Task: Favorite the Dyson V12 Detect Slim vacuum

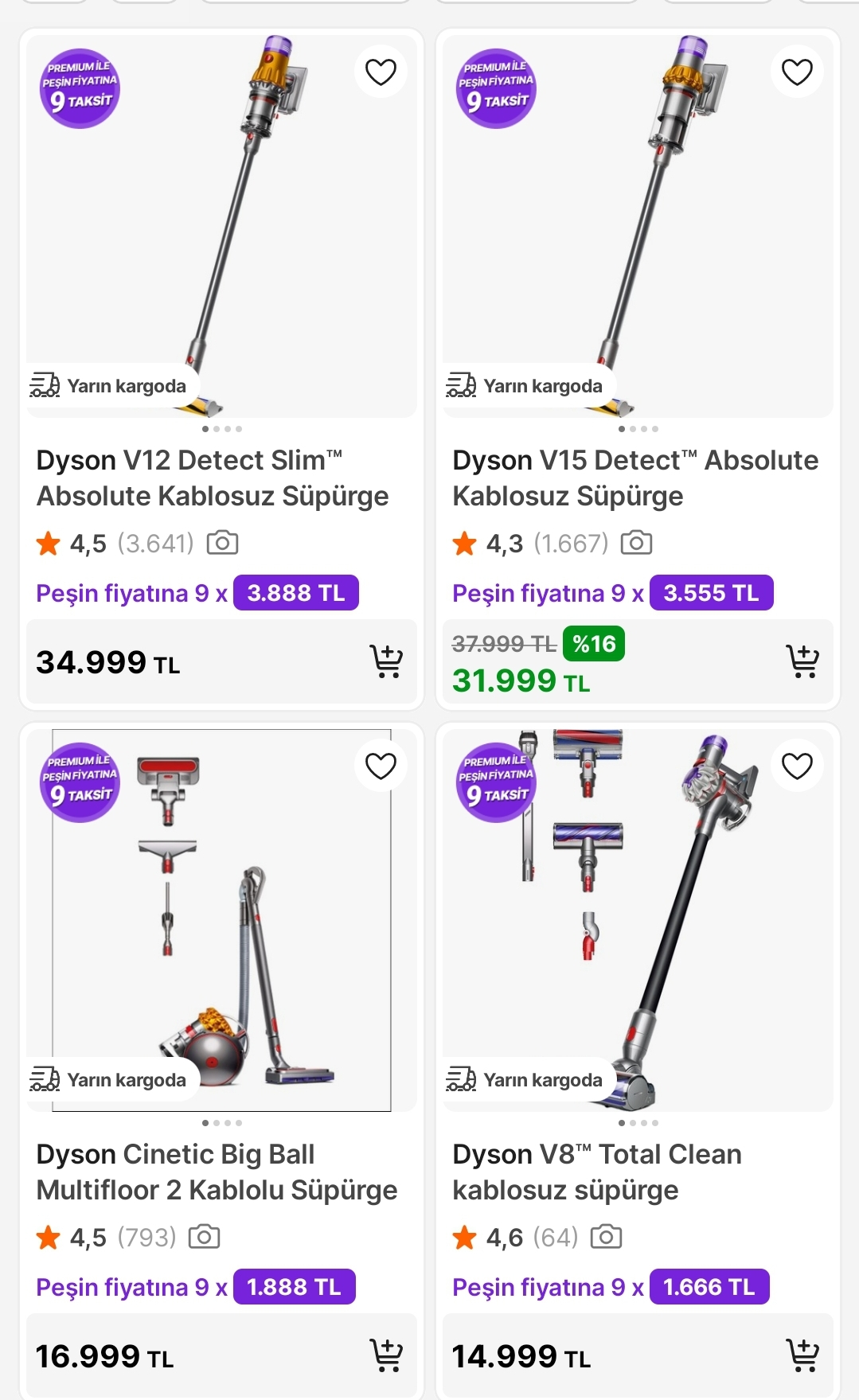Action: tap(381, 72)
